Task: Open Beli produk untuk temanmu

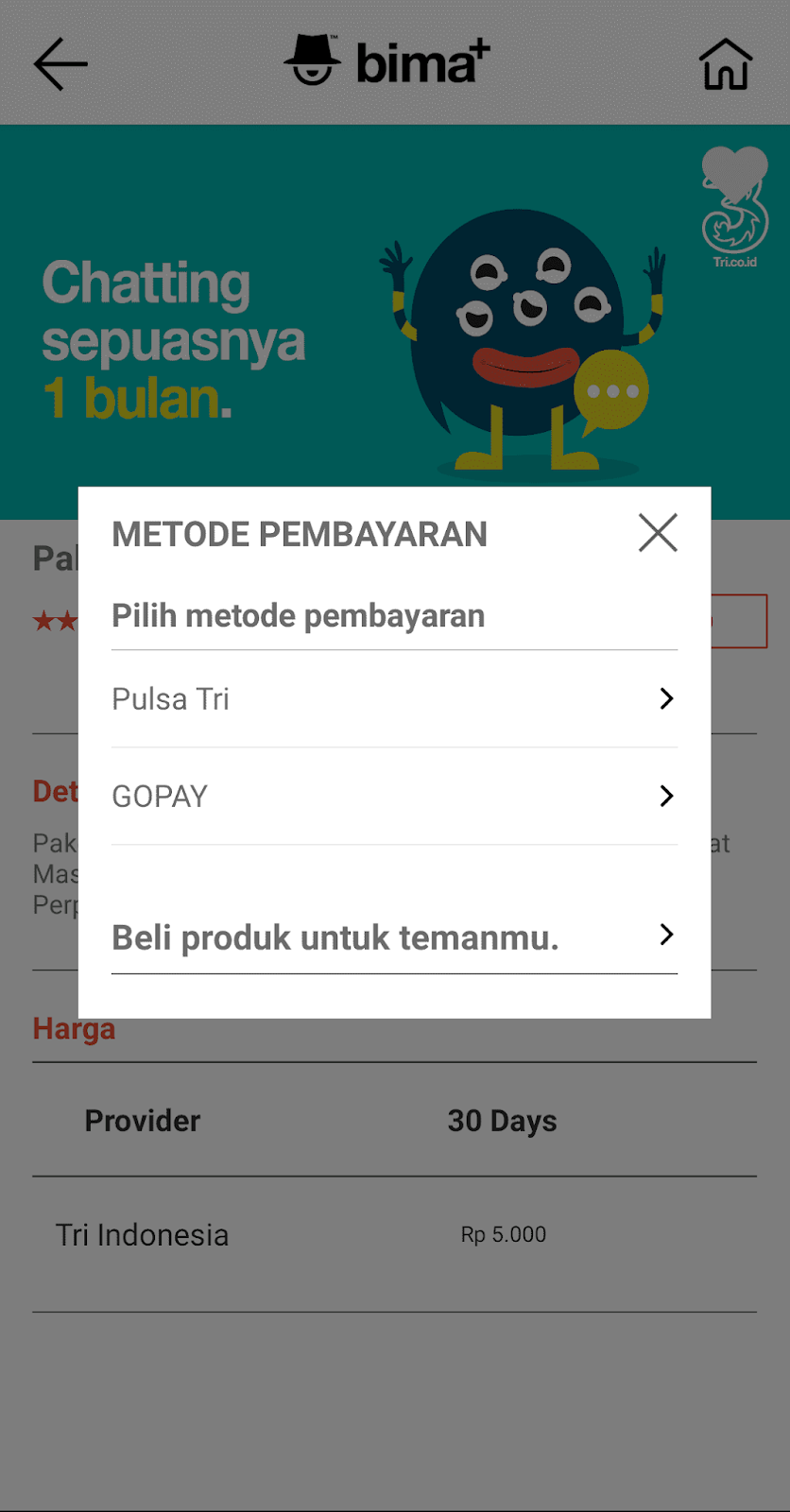Action: tap(394, 937)
